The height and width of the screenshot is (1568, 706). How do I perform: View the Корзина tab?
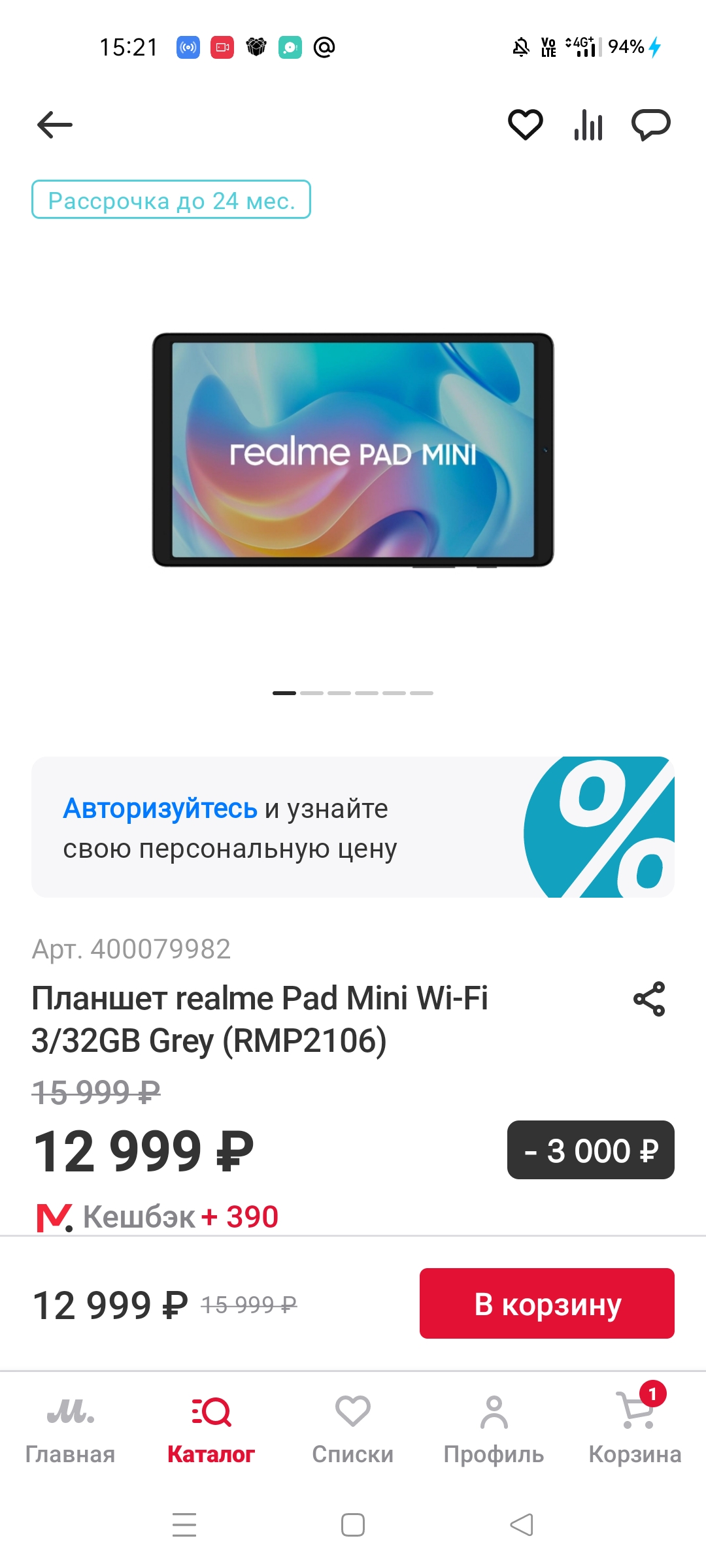point(635,1430)
